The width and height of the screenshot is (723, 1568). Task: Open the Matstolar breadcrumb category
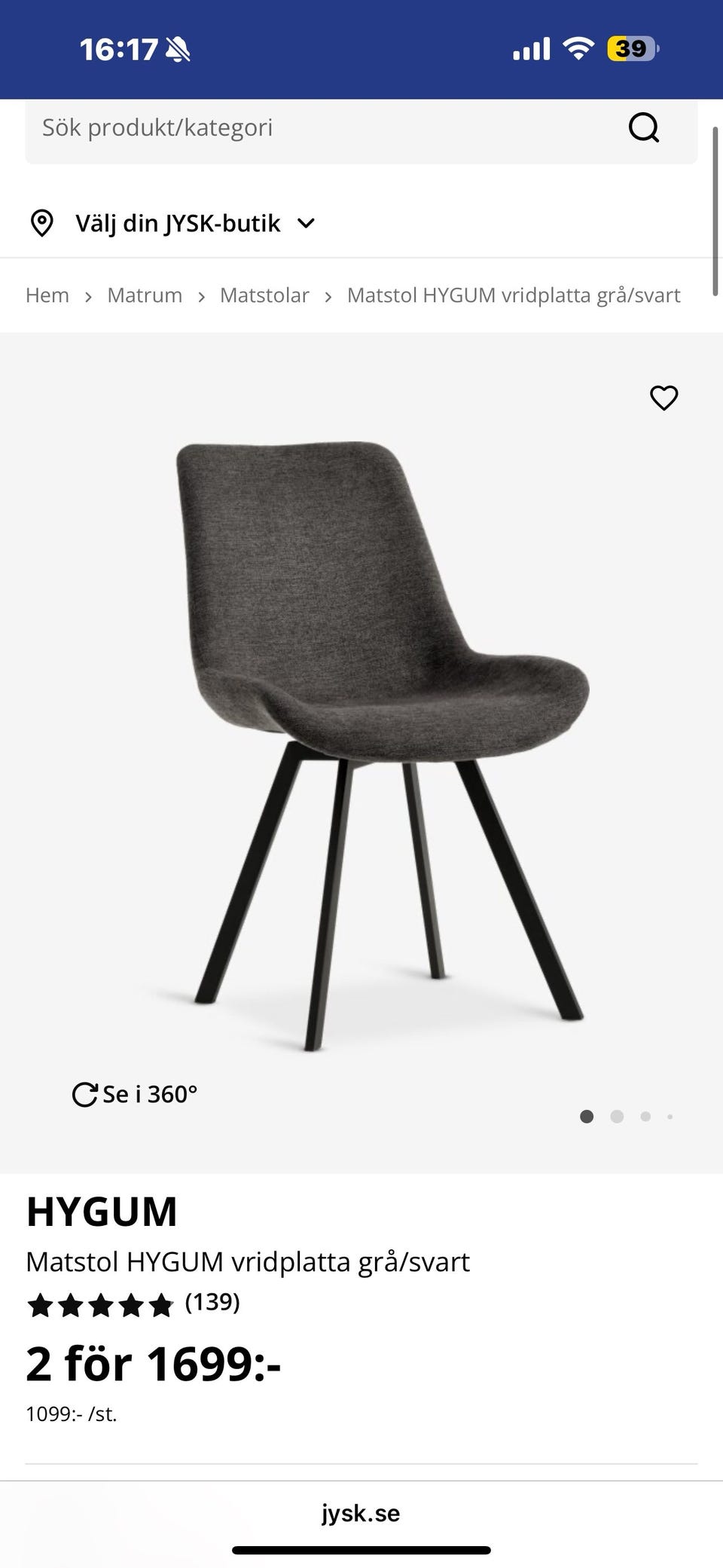point(264,295)
